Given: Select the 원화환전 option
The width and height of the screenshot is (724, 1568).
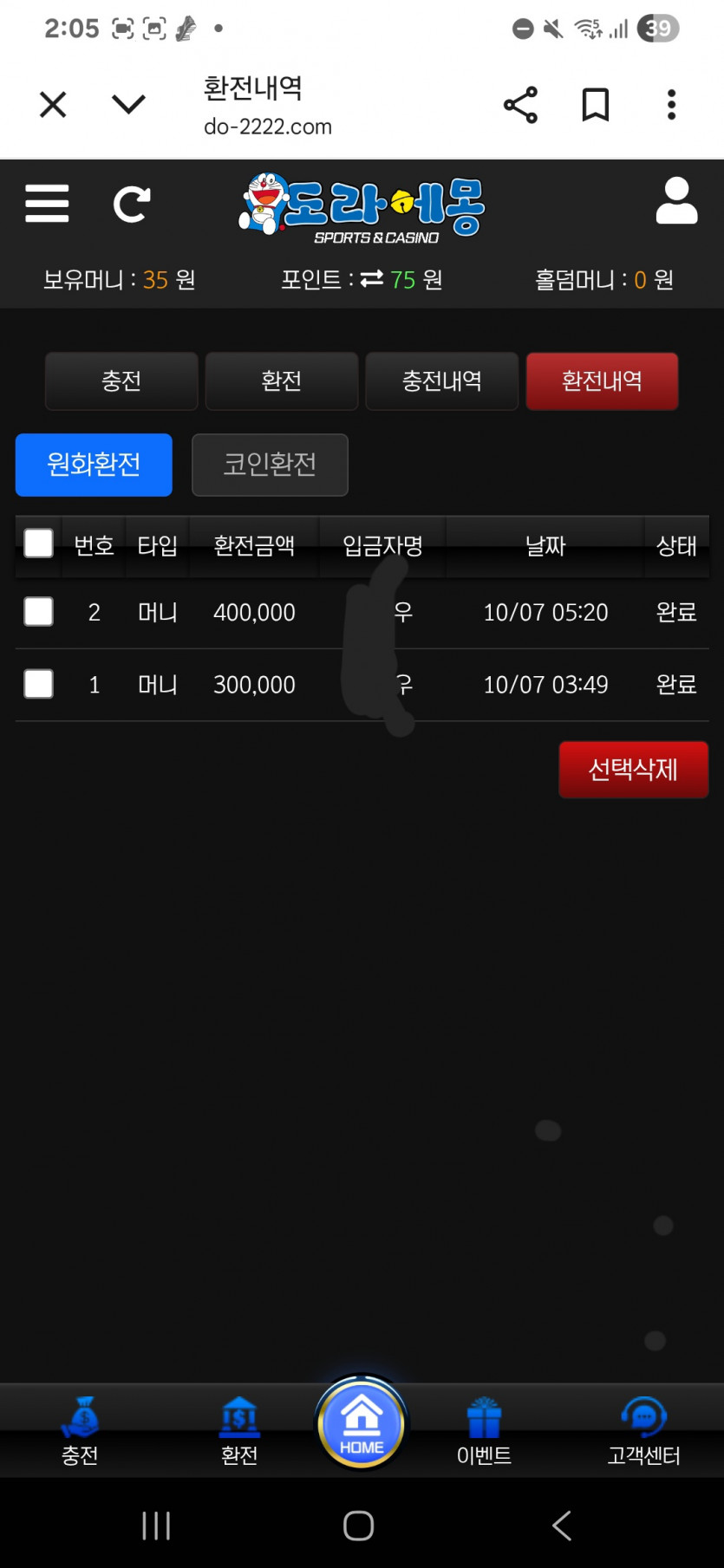Looking at the screenshot, I should pyautogui.click(x=94, y=465).
